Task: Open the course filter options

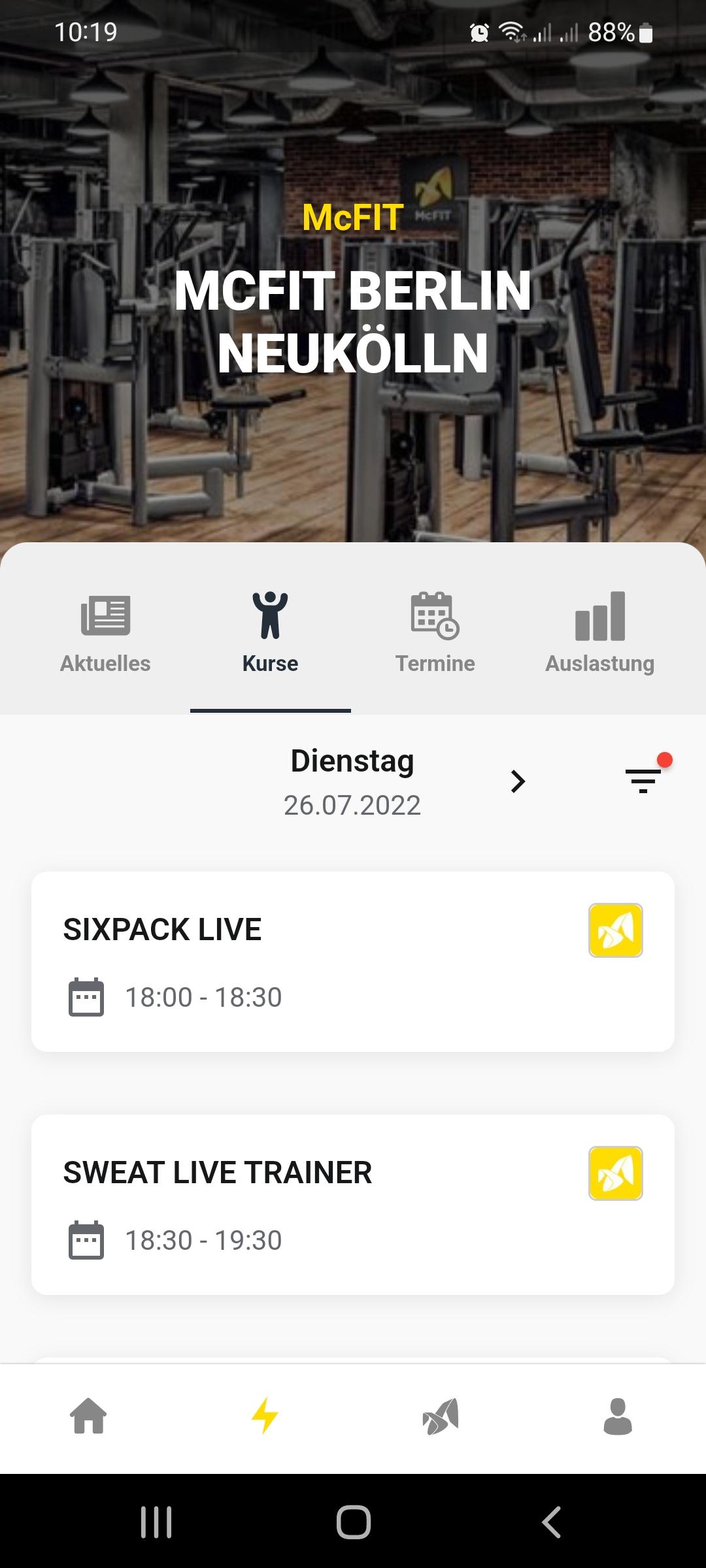Action: (644, 780)
